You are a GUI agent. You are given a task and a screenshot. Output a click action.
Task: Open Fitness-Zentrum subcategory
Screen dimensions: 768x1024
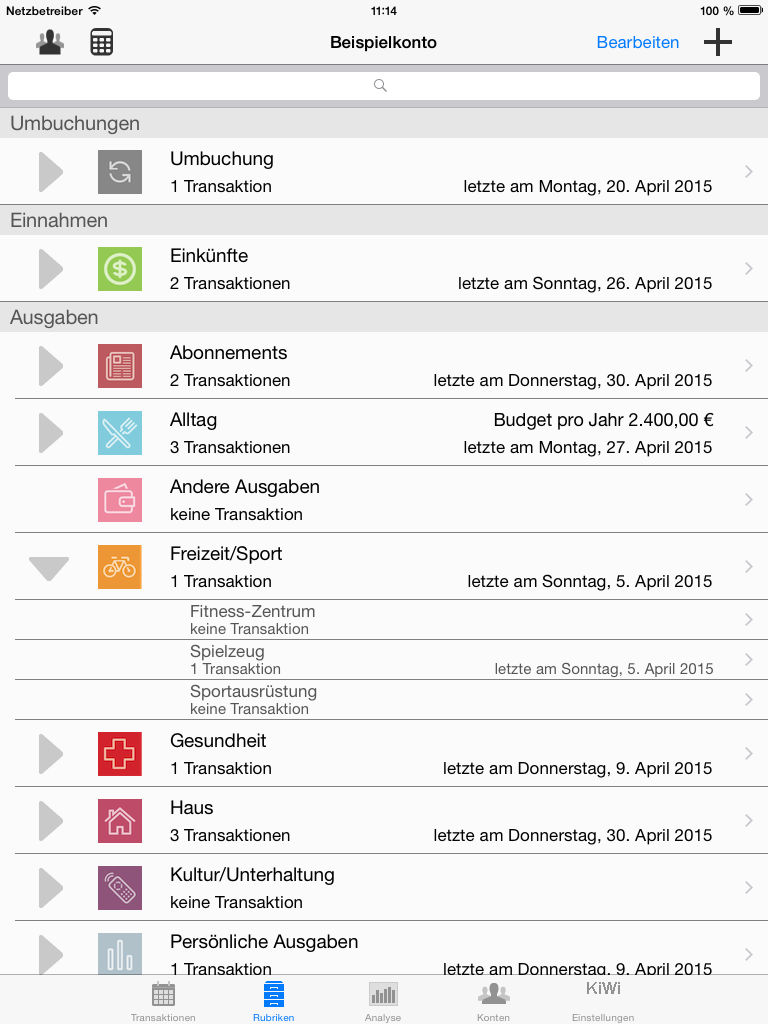coord(400,620)
